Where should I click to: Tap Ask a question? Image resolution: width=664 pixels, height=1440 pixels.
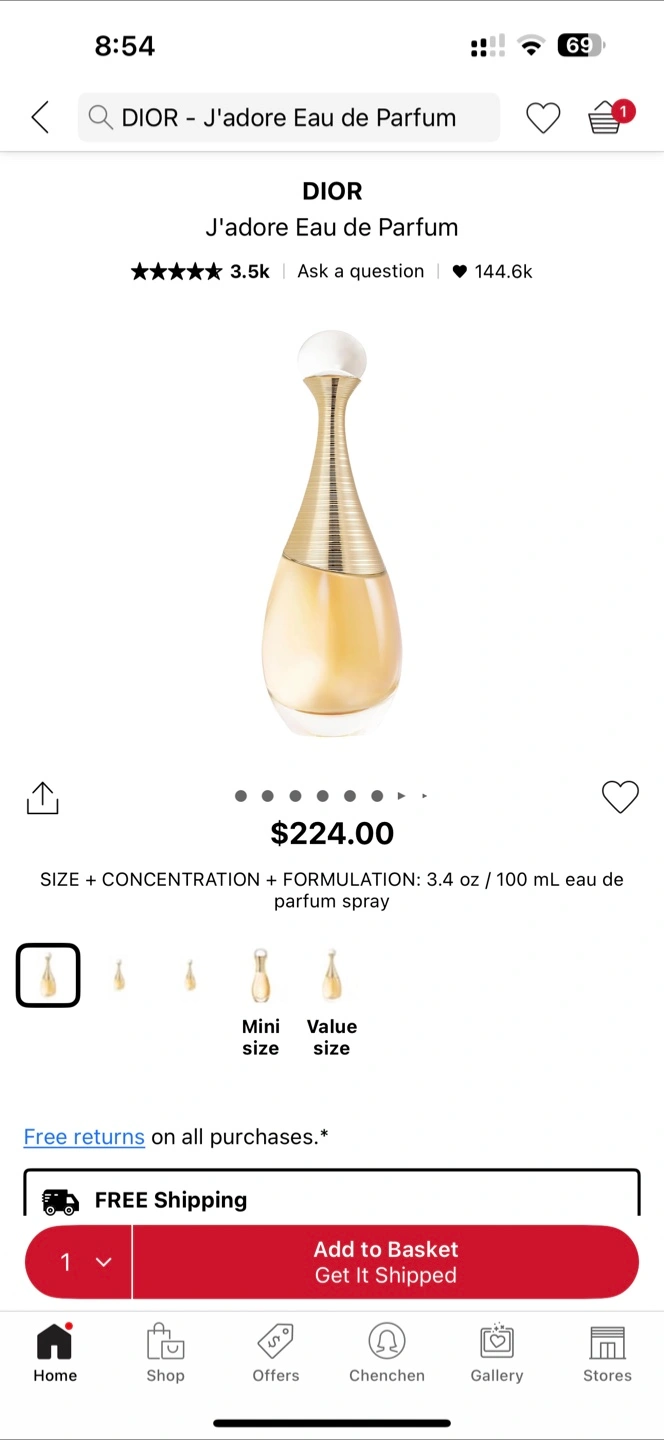tap(360, 271)
